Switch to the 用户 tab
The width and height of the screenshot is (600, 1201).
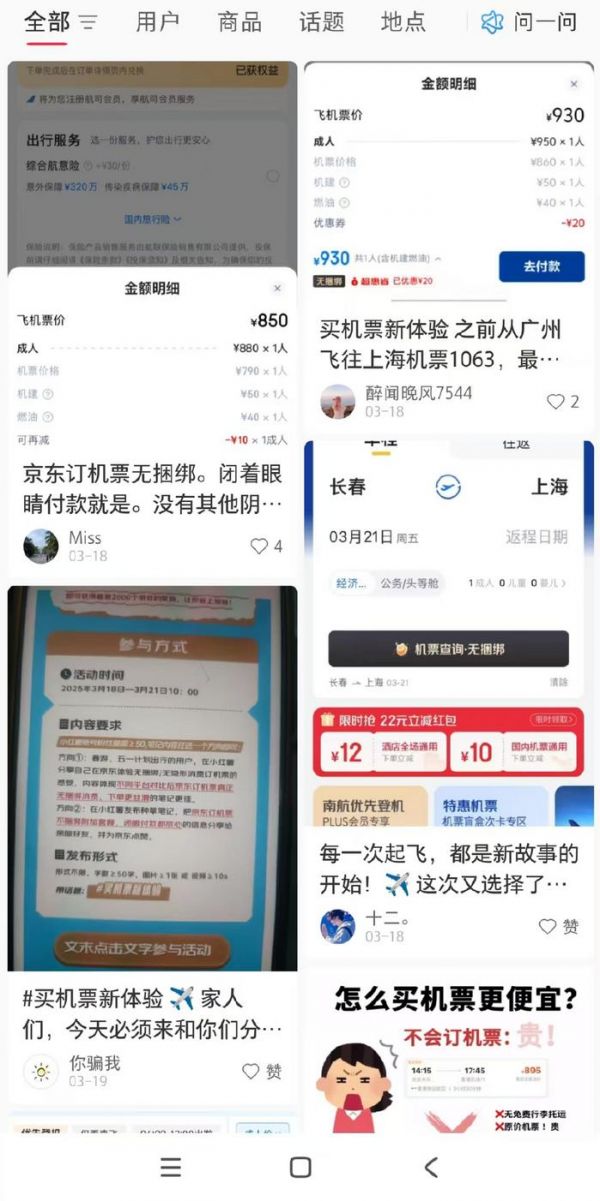click(x=158, y=22)
